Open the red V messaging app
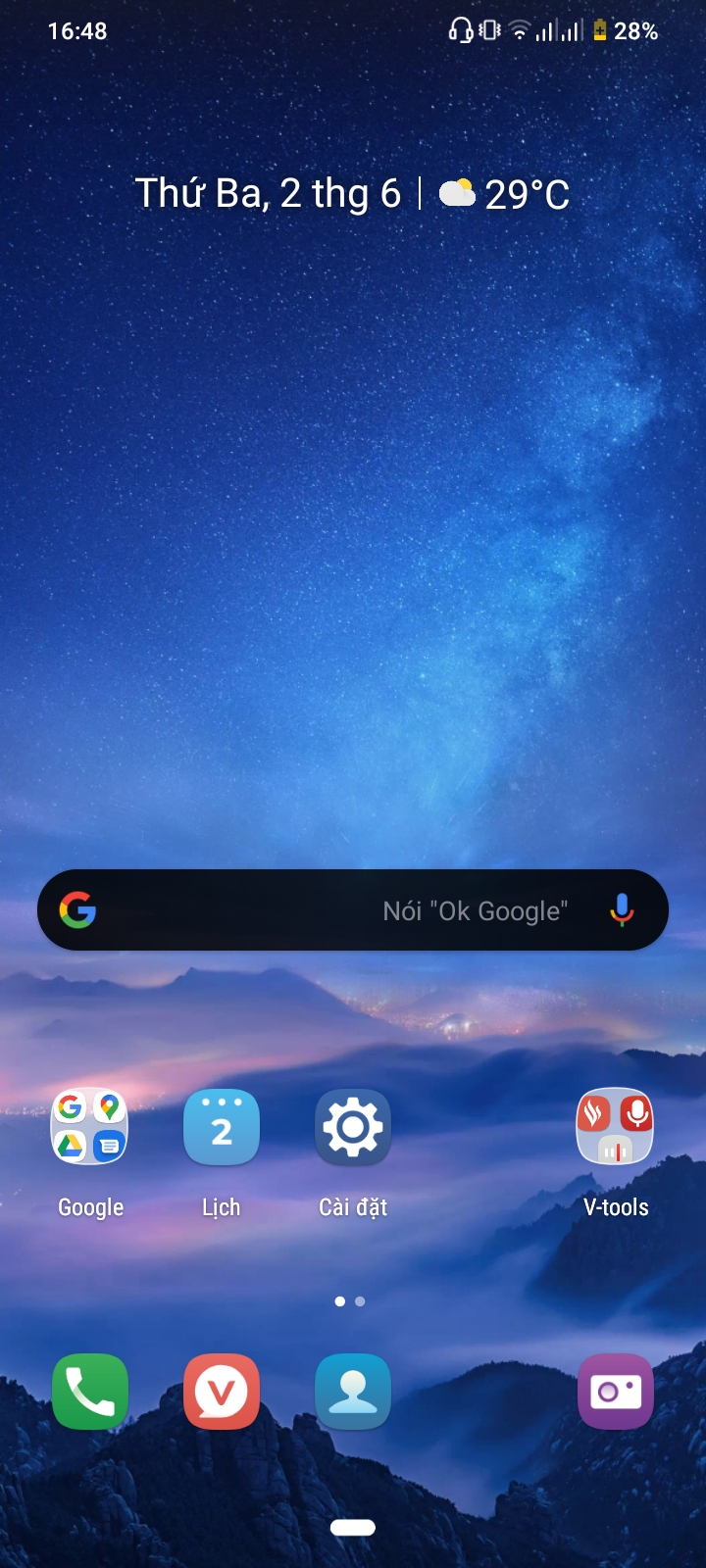The height and width of the screenshot is (1568, 706). coord(222,1392)
